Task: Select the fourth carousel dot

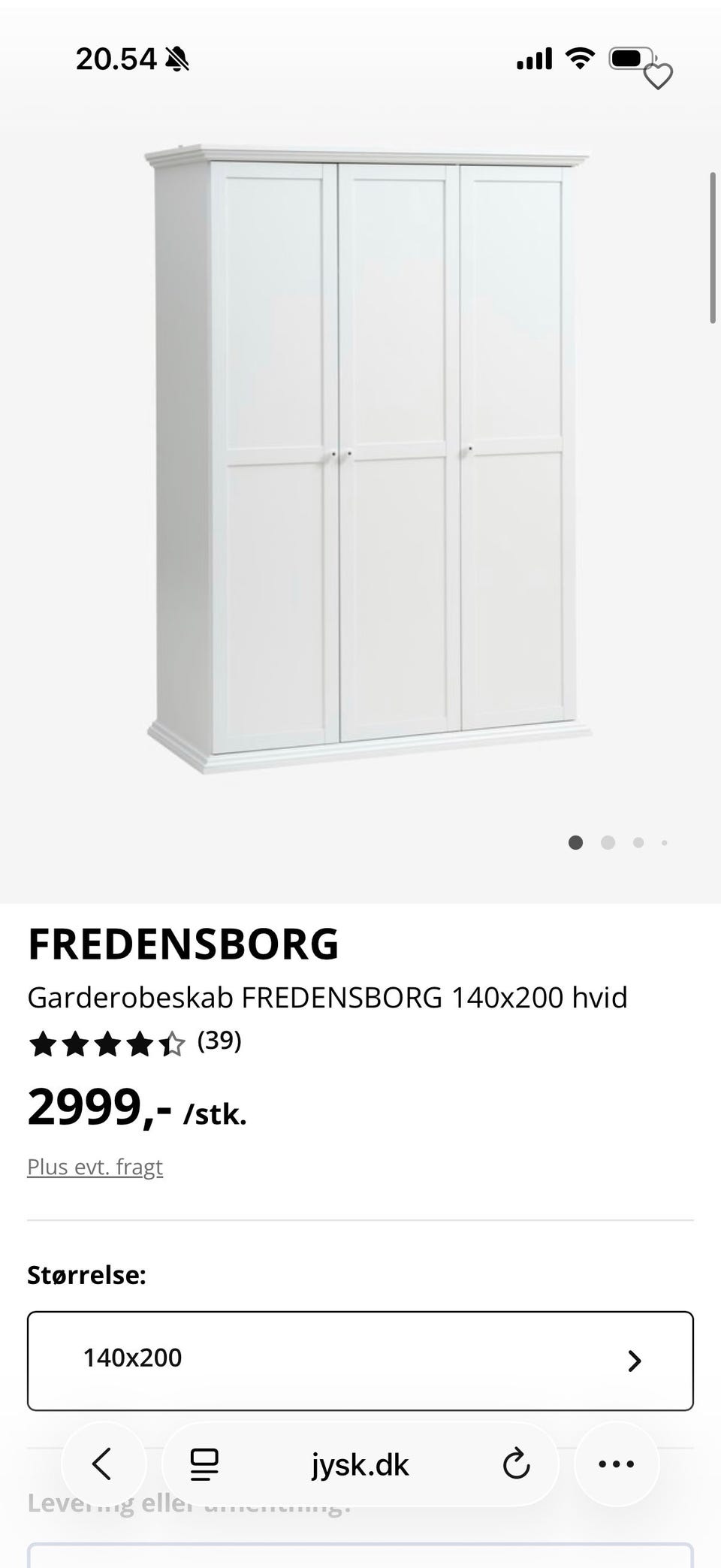Action: (665, 843)
